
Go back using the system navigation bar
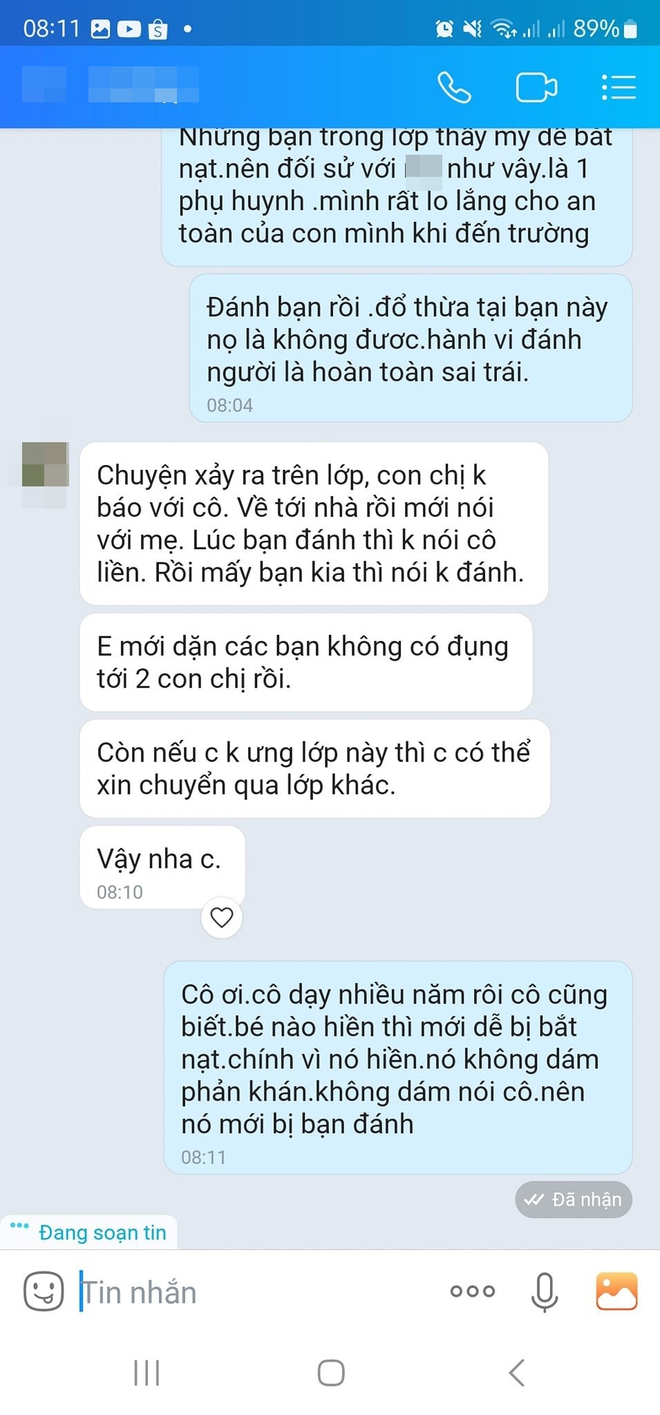516,1373
